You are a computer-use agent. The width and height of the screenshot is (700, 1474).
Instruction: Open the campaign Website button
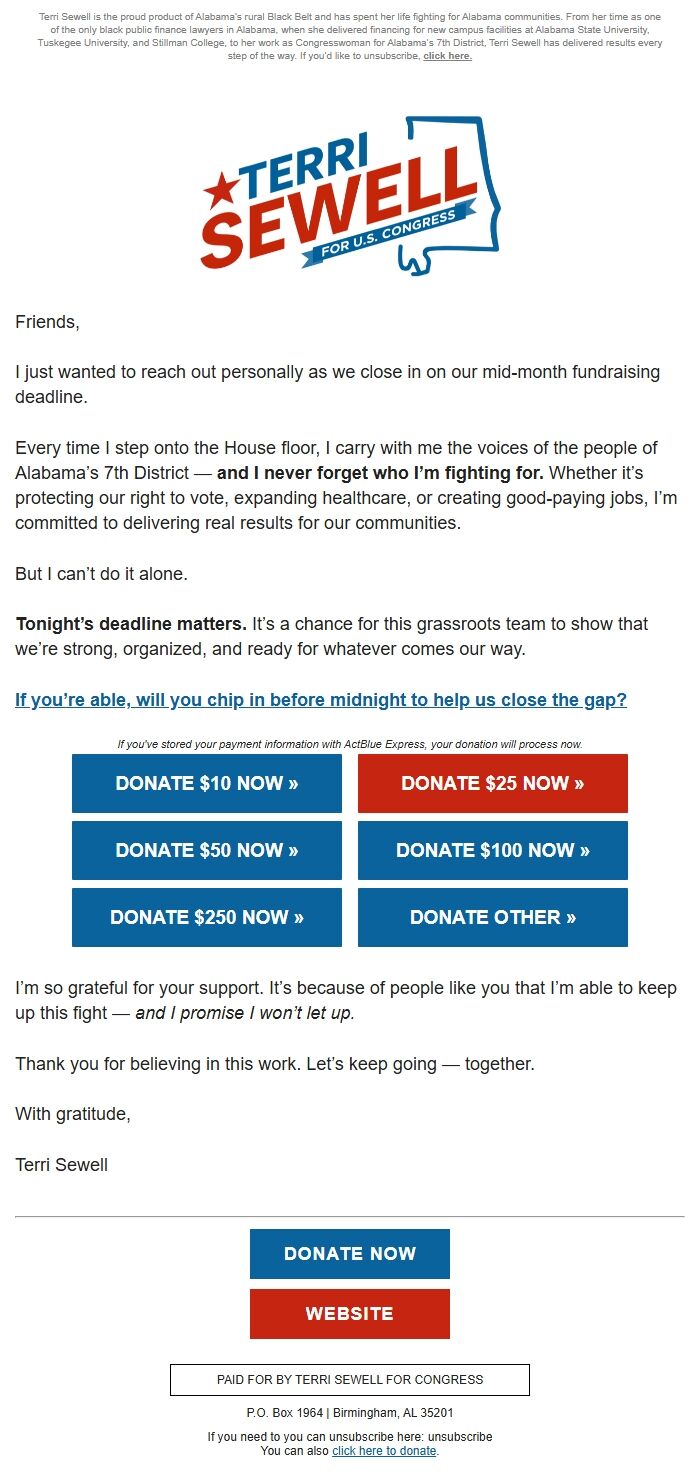(350, 1314)
